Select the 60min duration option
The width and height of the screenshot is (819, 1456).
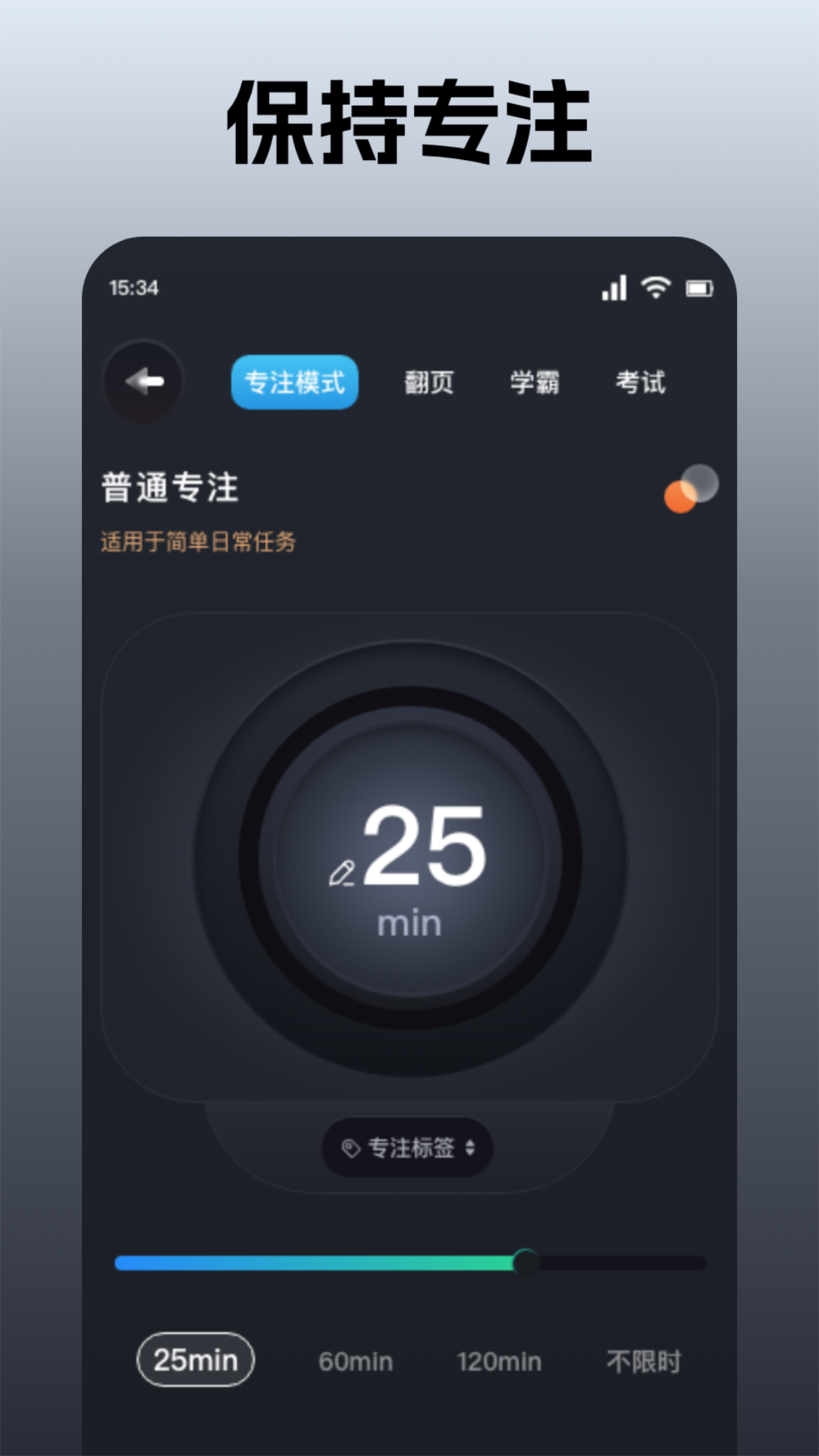coord(353,1361)
